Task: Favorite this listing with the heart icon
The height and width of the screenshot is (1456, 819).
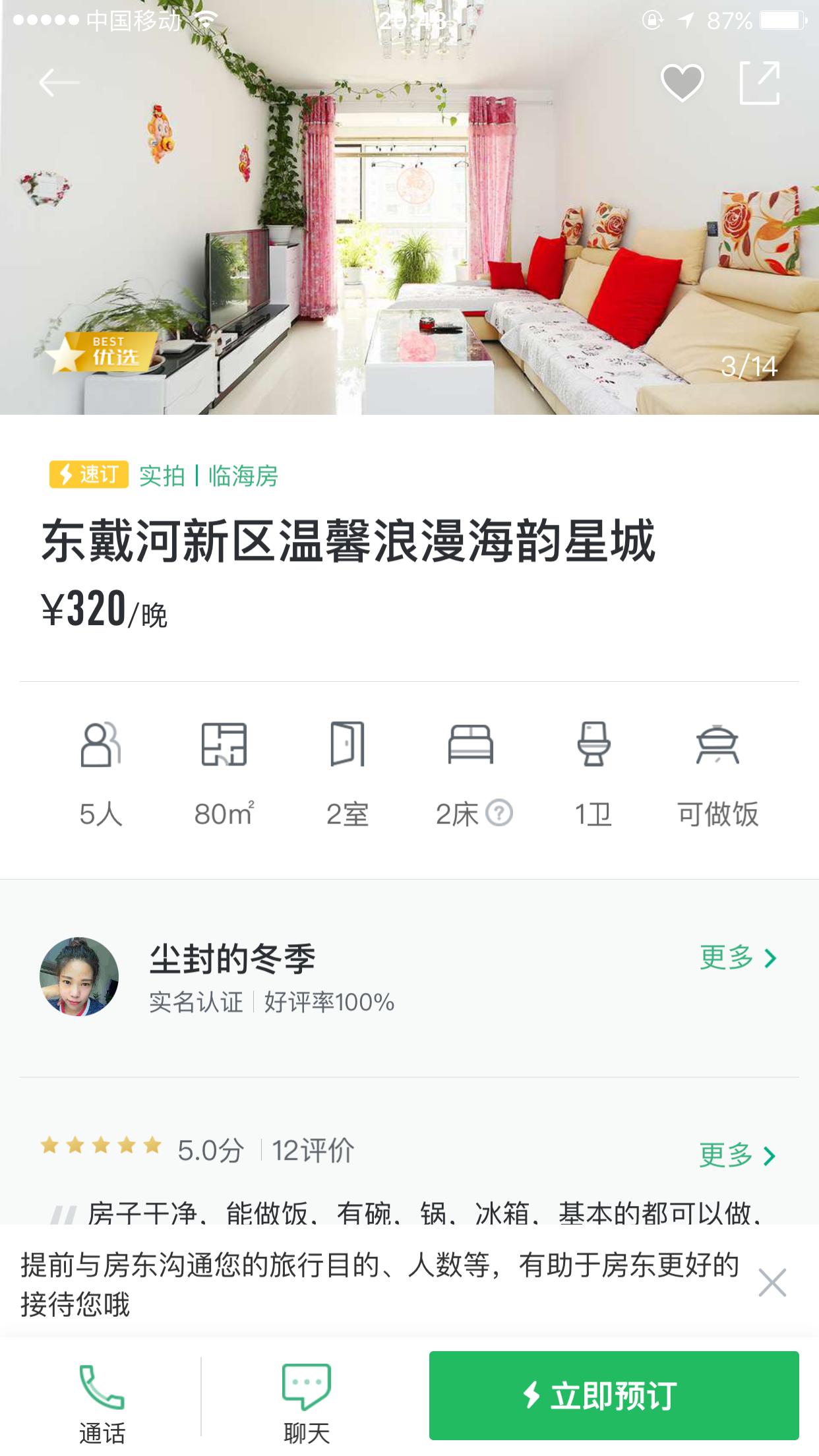Action: tap(682, 80)
